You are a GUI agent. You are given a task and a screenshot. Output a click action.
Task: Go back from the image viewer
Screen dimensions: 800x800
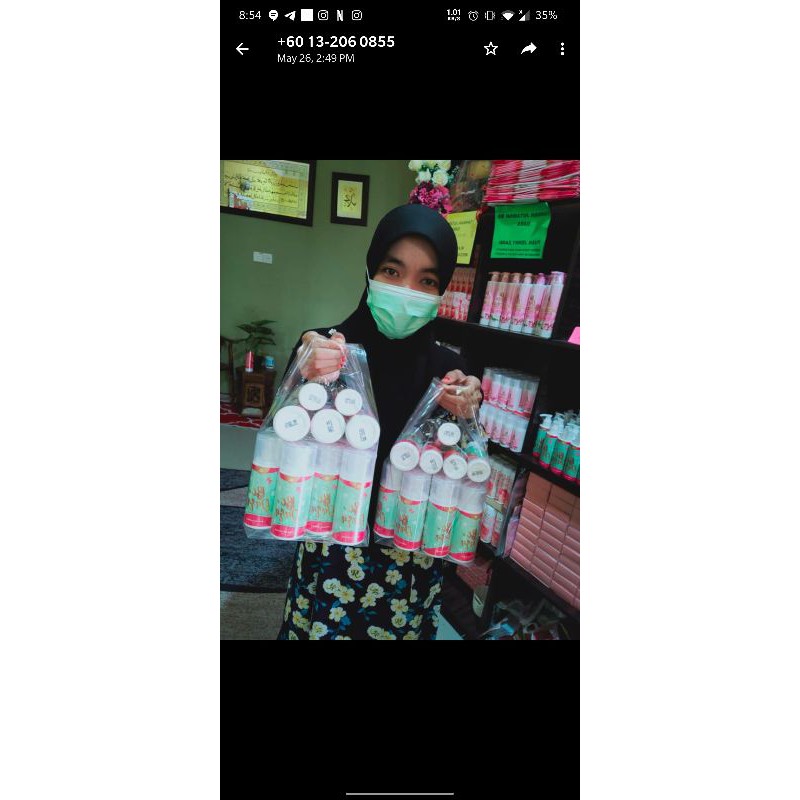[242, 49]
